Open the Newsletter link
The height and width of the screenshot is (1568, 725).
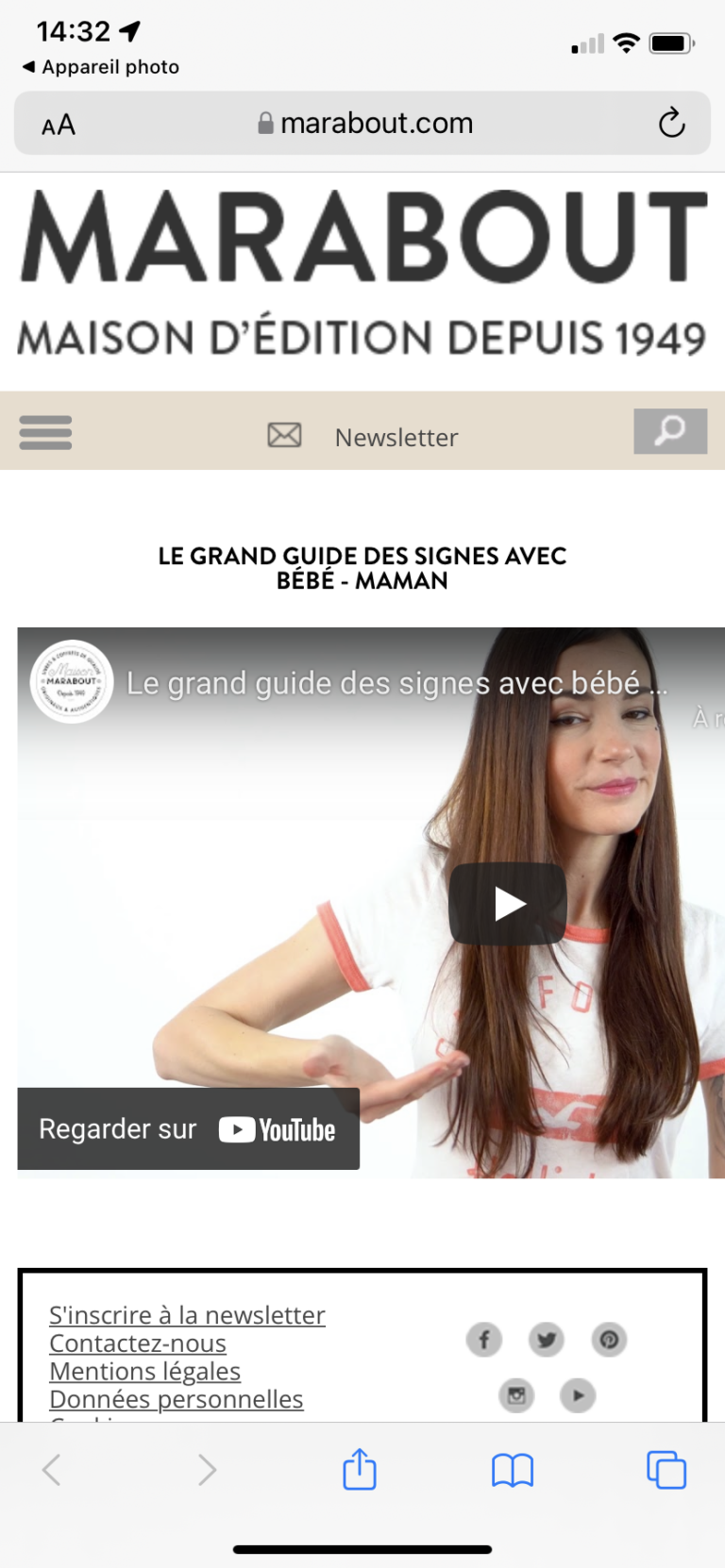(396, 437)
